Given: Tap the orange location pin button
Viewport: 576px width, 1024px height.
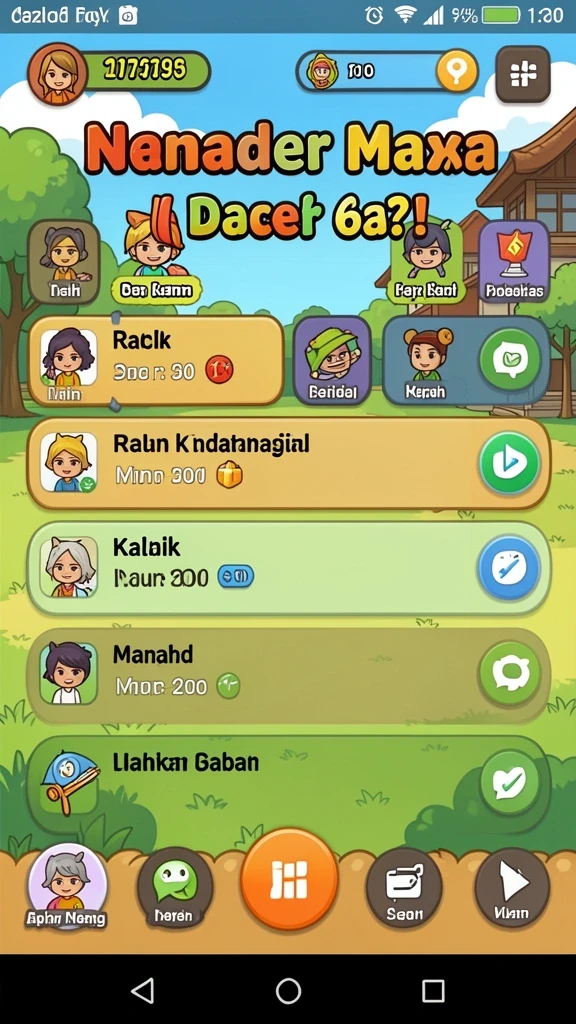Looking at the screenshot, I should click(456, 71).
